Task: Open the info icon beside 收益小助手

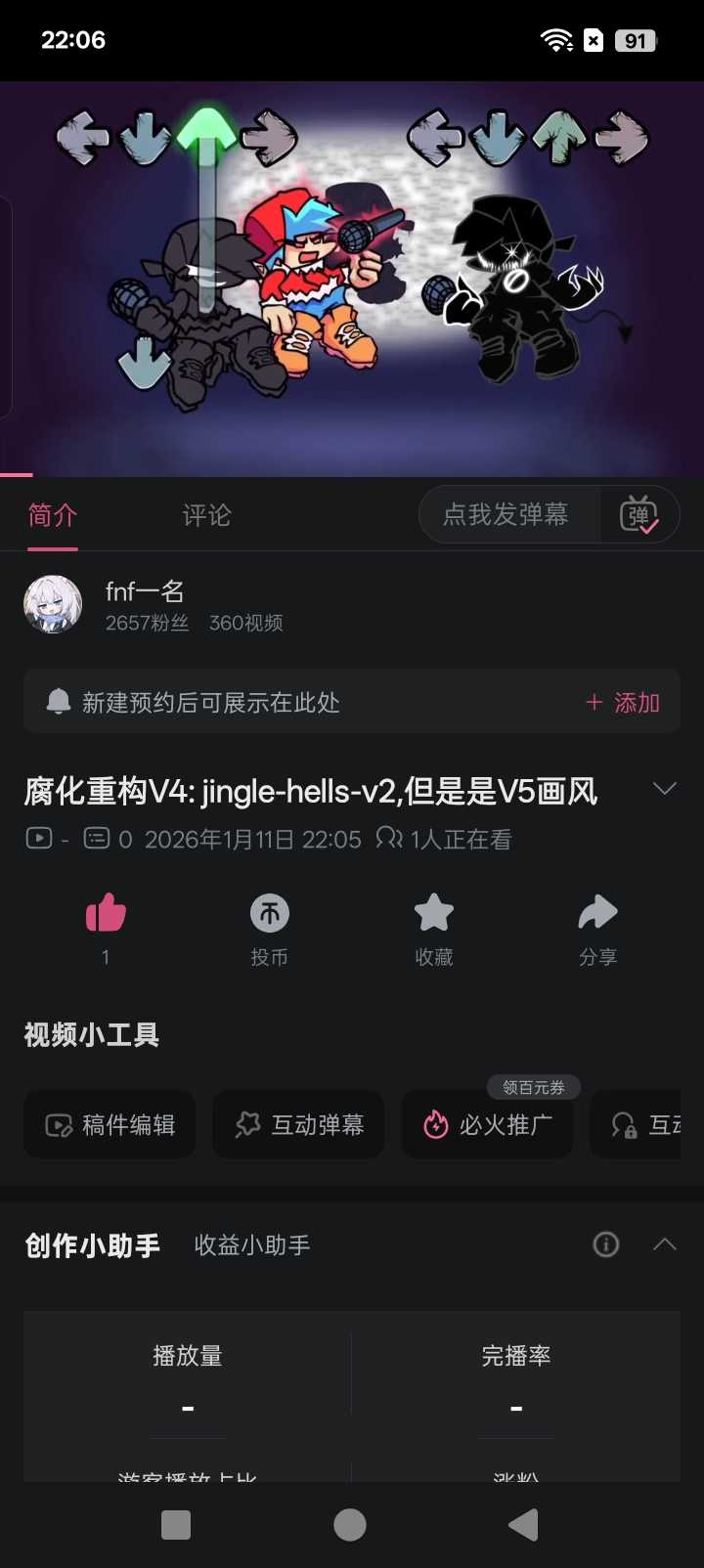Action: coord(606,1244)
